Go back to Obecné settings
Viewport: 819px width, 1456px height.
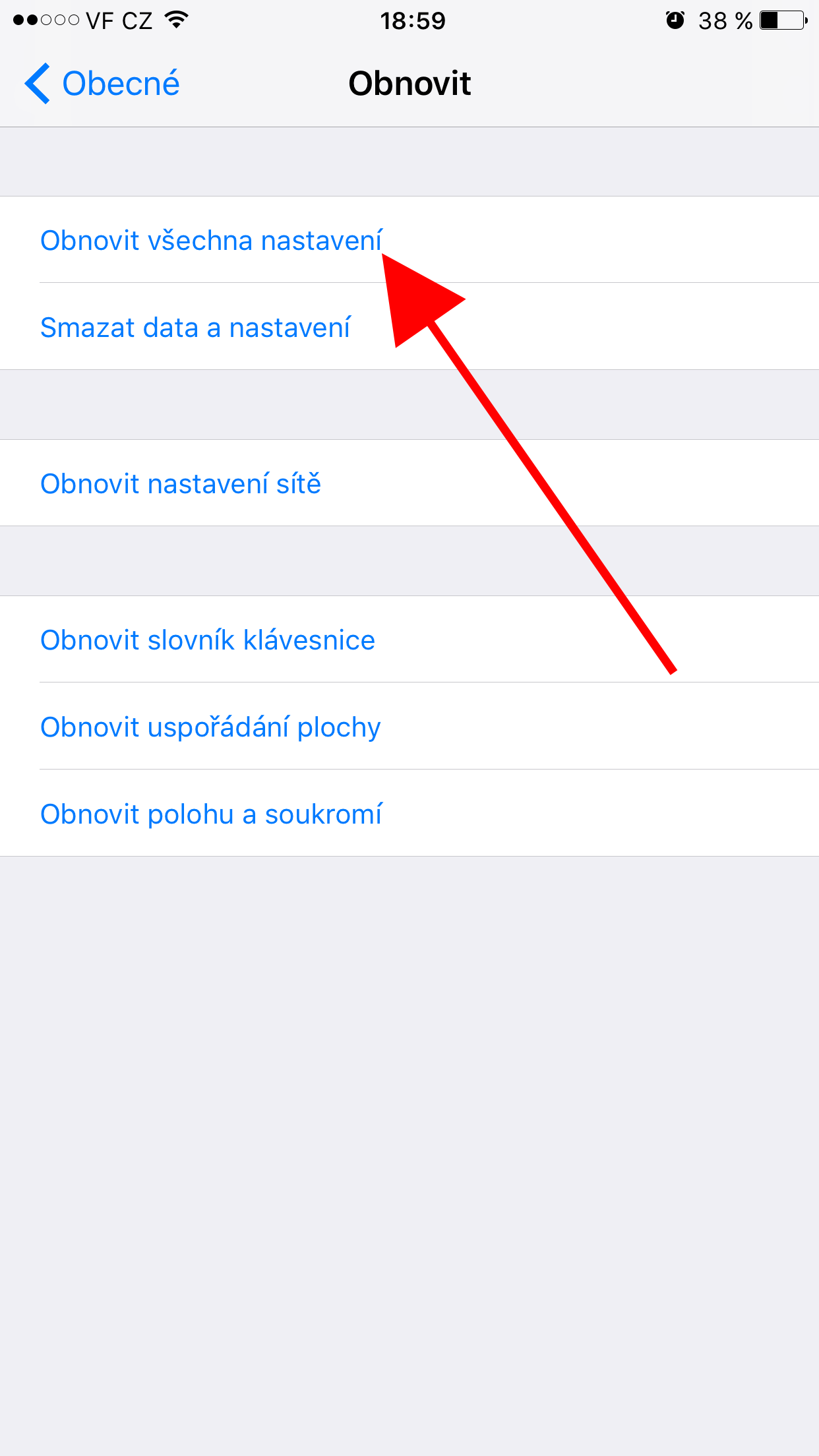tap(102, 84)
